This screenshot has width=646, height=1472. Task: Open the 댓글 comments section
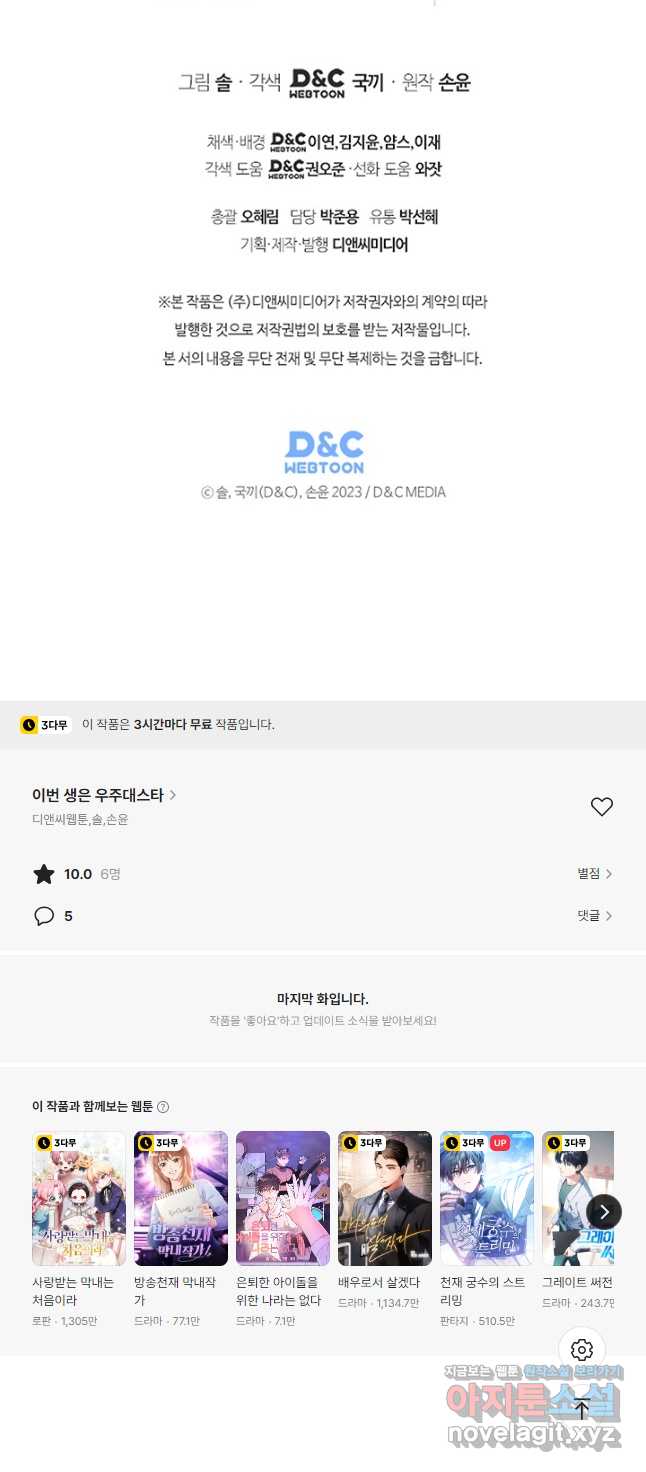click(x=594, y=916)
